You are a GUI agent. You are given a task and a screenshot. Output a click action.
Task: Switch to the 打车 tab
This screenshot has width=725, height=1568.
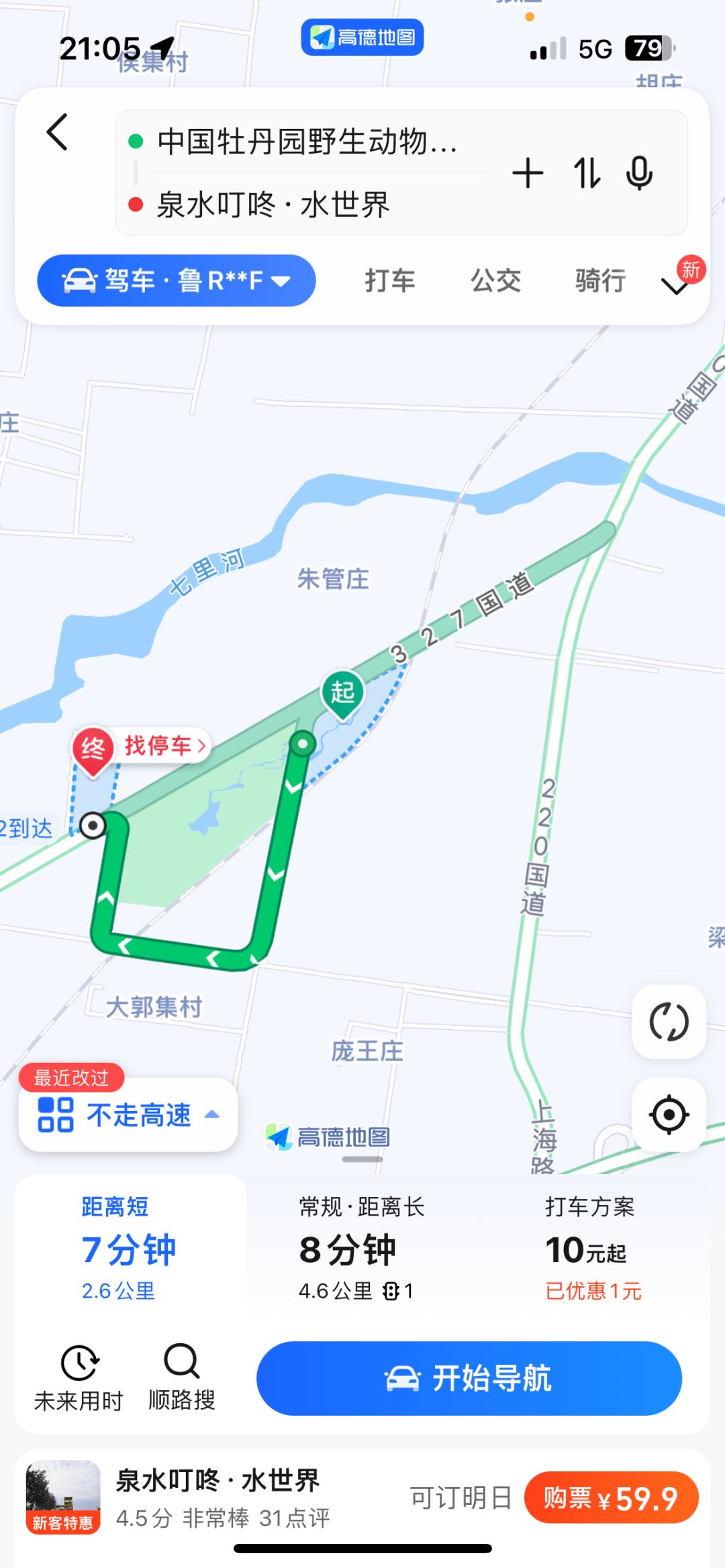[x=390, y=280]
